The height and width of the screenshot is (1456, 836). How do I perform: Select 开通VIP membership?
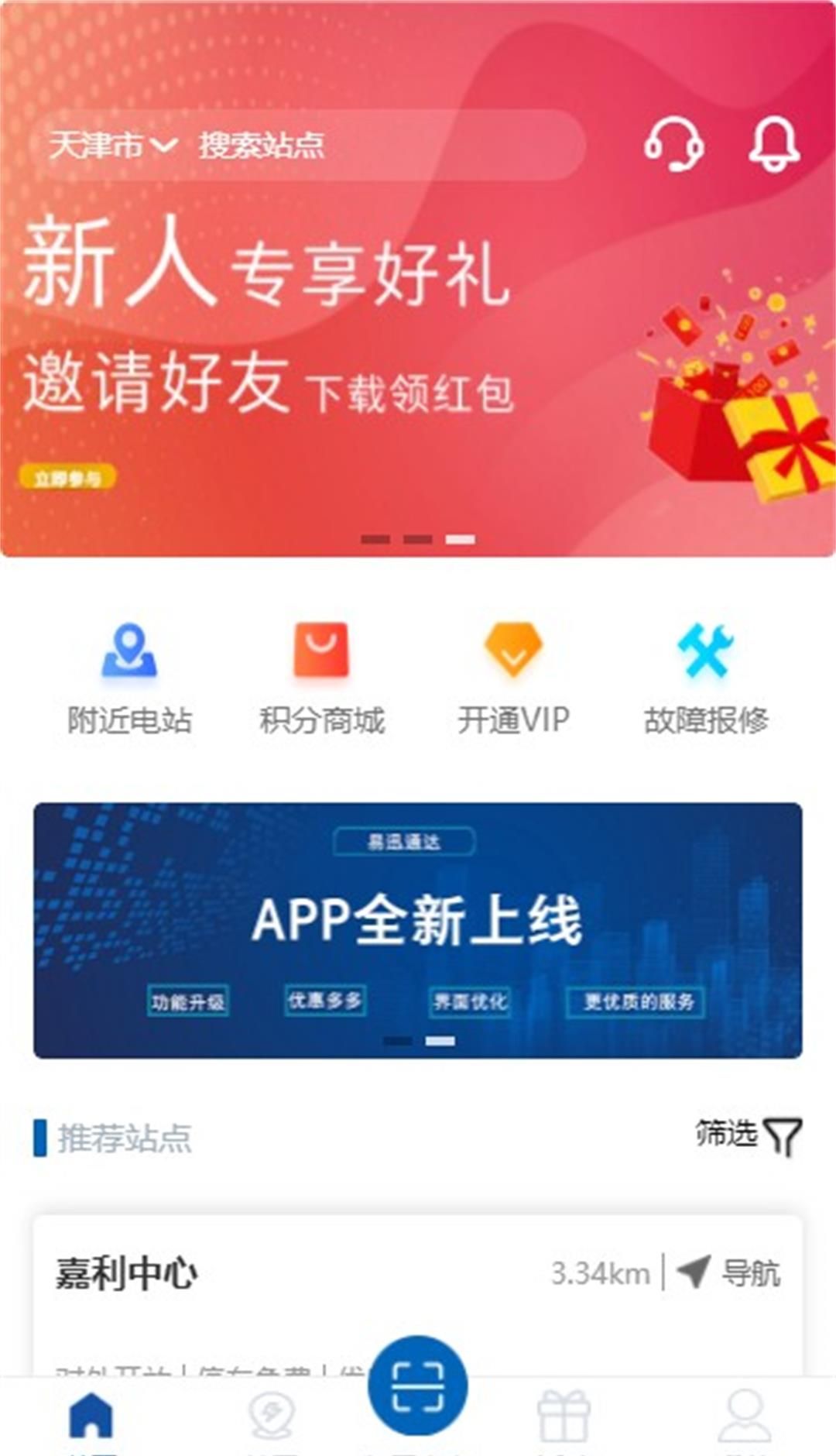(x=513, y=679)
